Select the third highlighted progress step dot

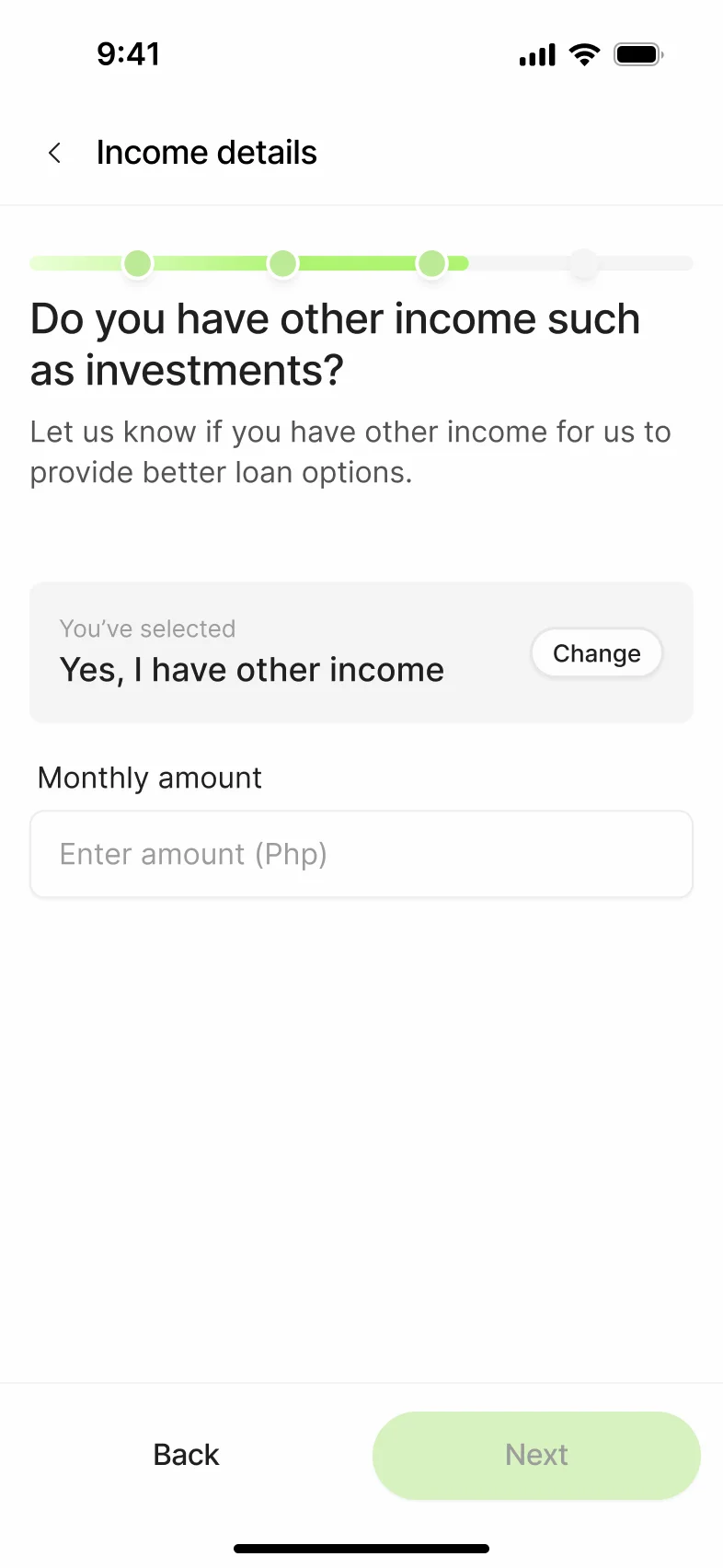(431, 263)
